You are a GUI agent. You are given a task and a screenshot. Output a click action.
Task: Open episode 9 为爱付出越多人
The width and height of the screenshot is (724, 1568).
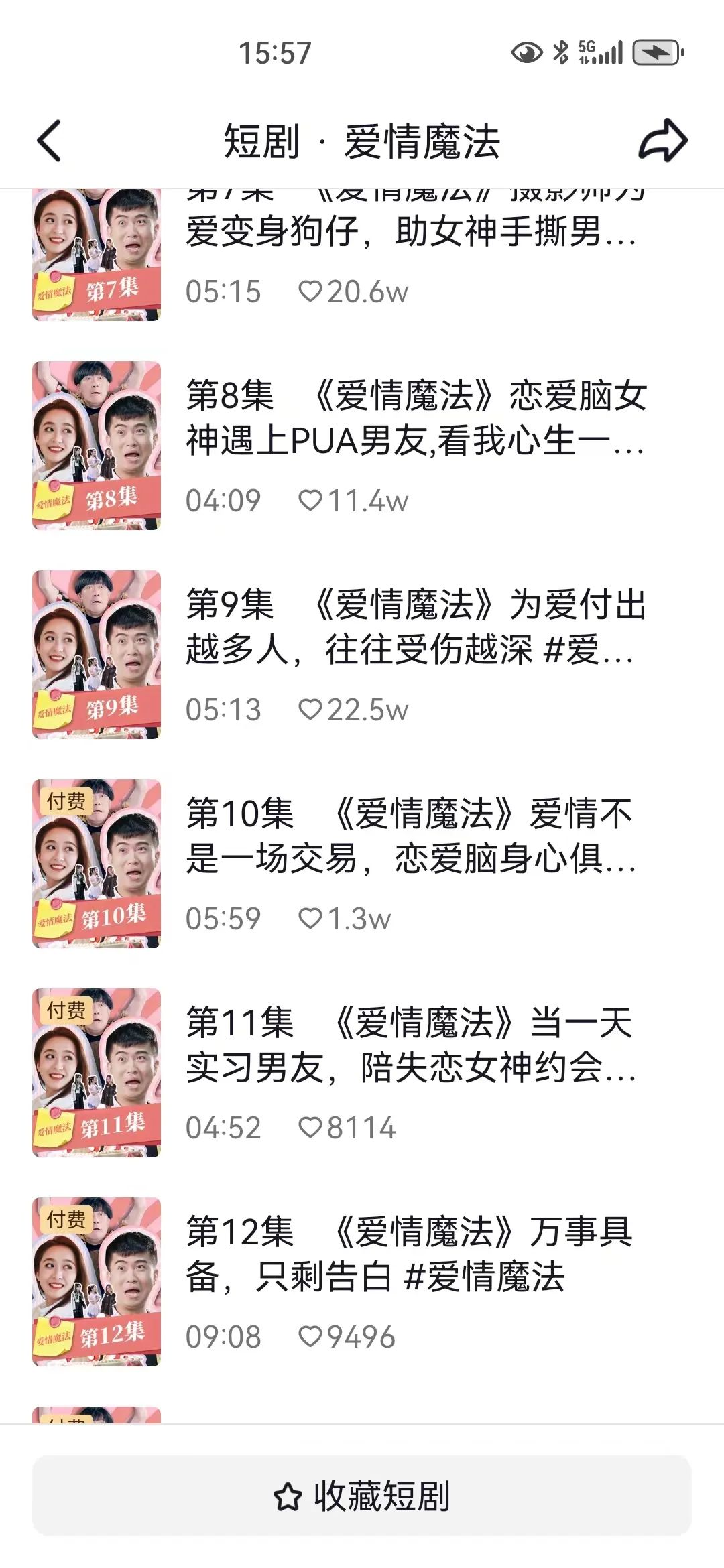(x=362, y=655)
